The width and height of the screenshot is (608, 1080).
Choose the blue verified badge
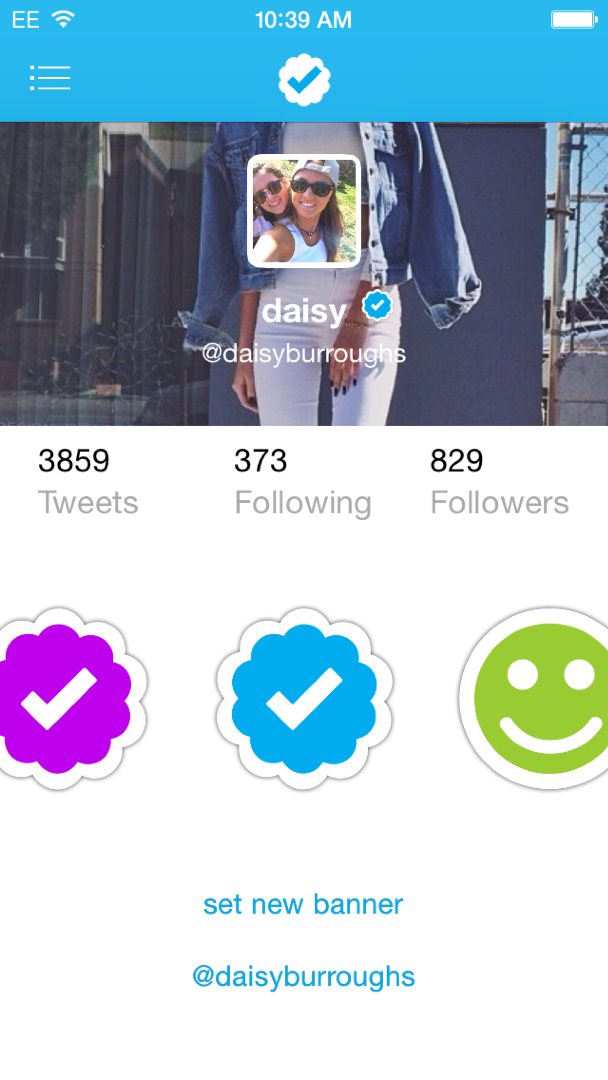point(304,698)
